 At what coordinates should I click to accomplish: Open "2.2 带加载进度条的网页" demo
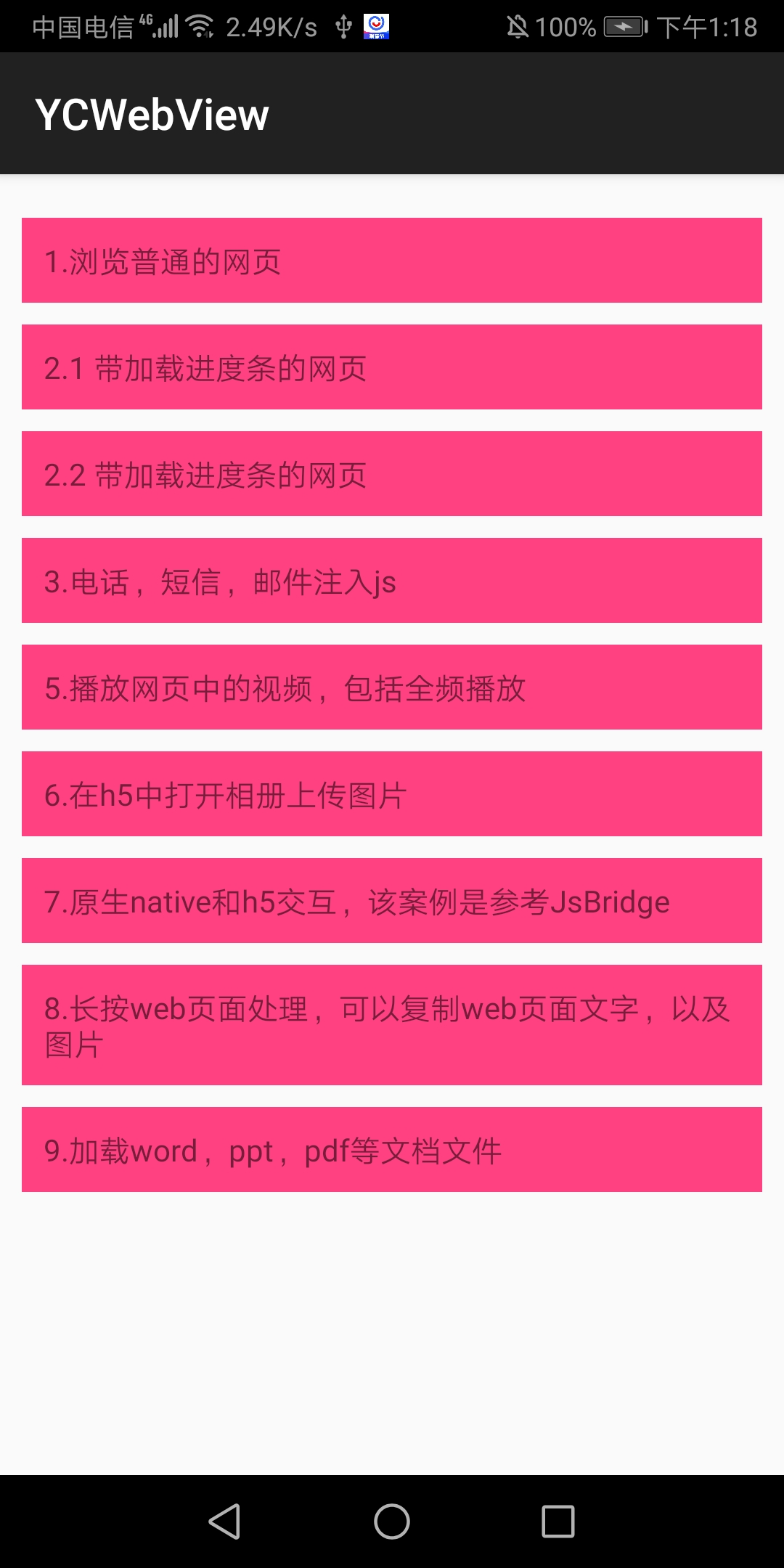click(x=392, y=473)
